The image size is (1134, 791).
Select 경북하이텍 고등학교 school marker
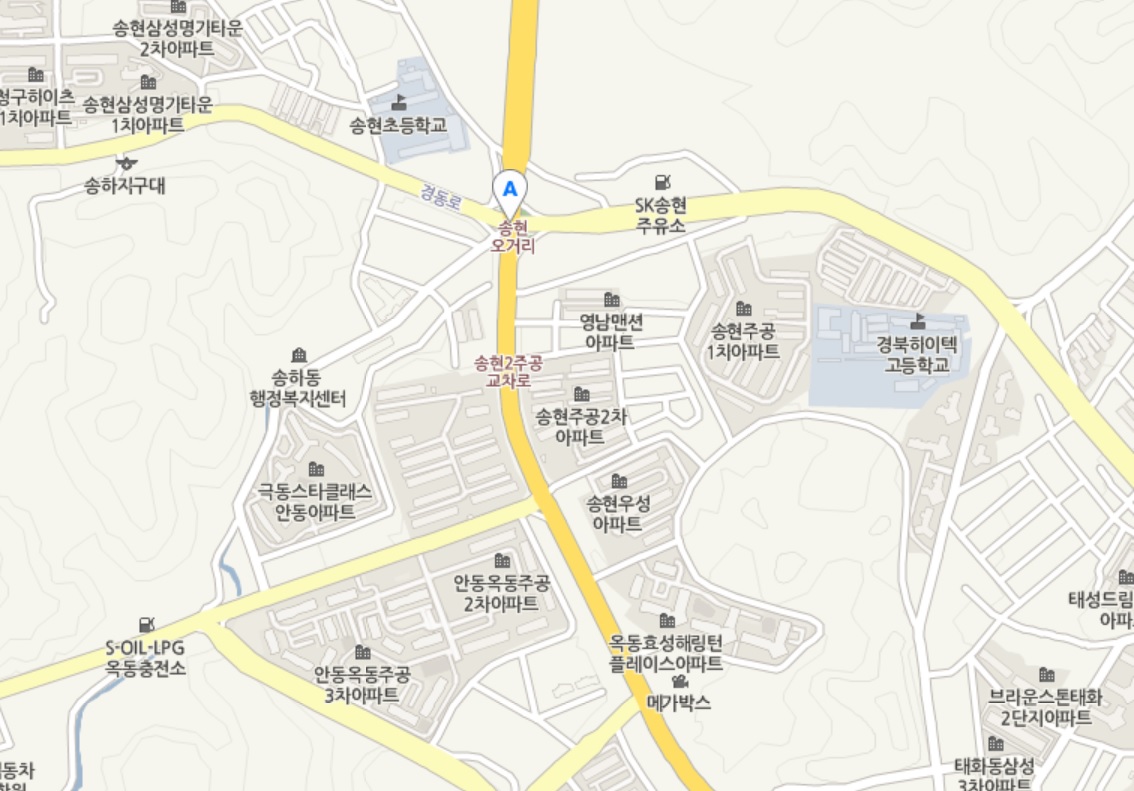pyautogui.click(x=918, y=321)
